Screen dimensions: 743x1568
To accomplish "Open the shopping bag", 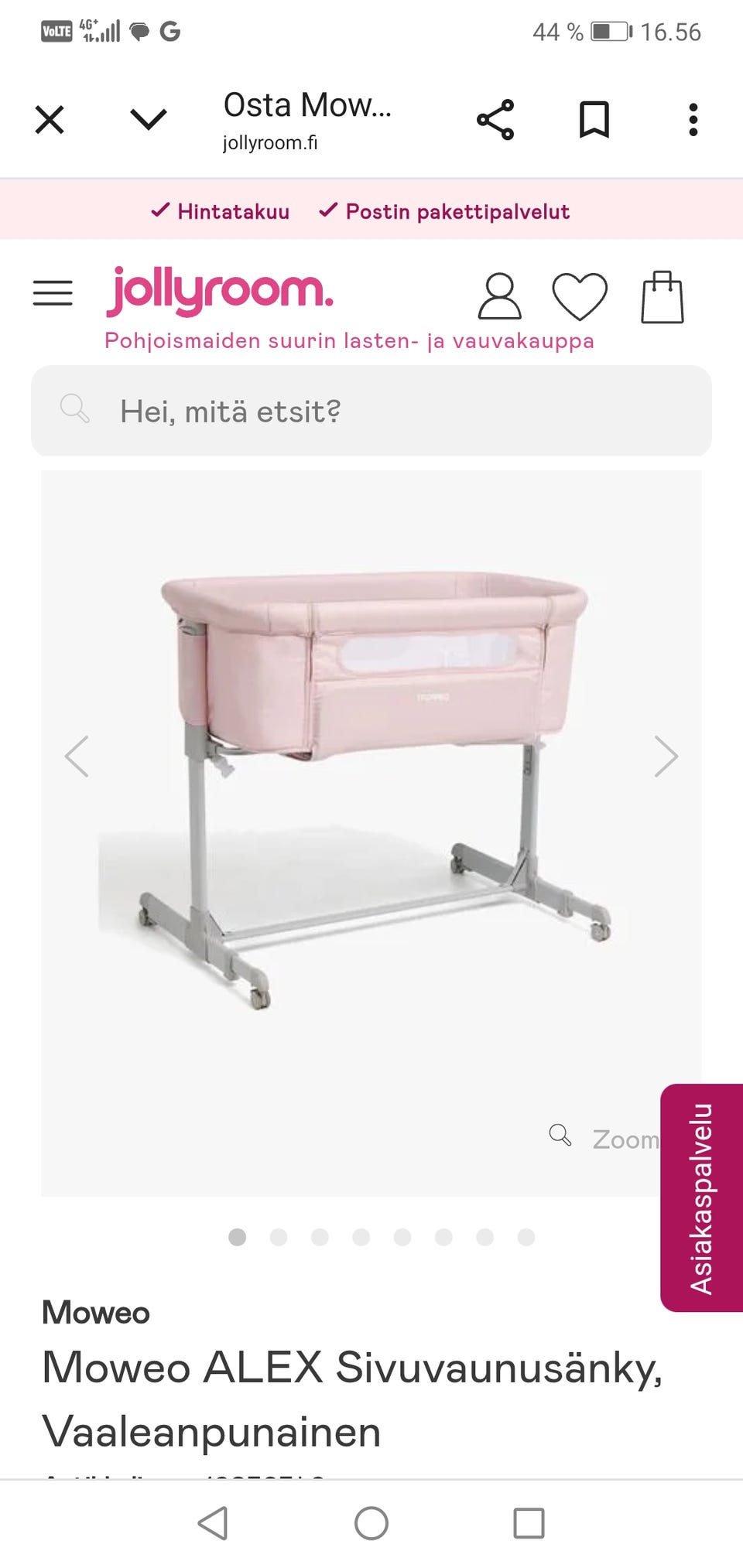I will click(x=663, y=297).
